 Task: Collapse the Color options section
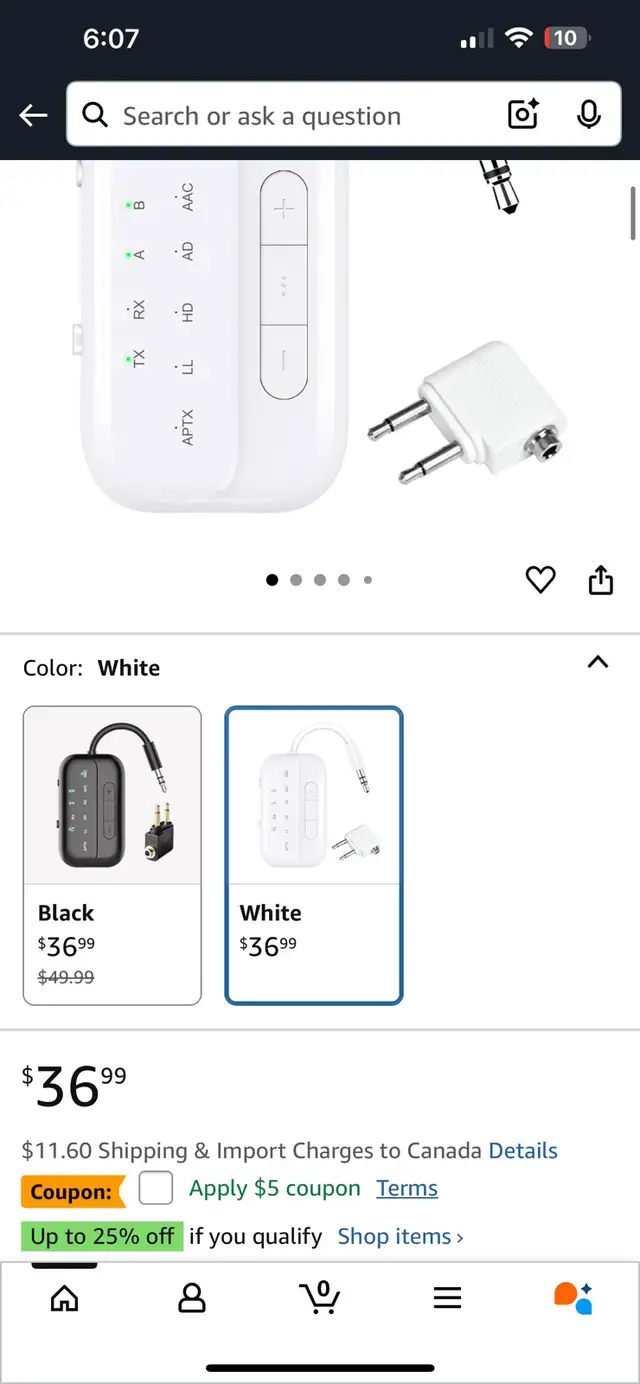[x=597, y=662]
